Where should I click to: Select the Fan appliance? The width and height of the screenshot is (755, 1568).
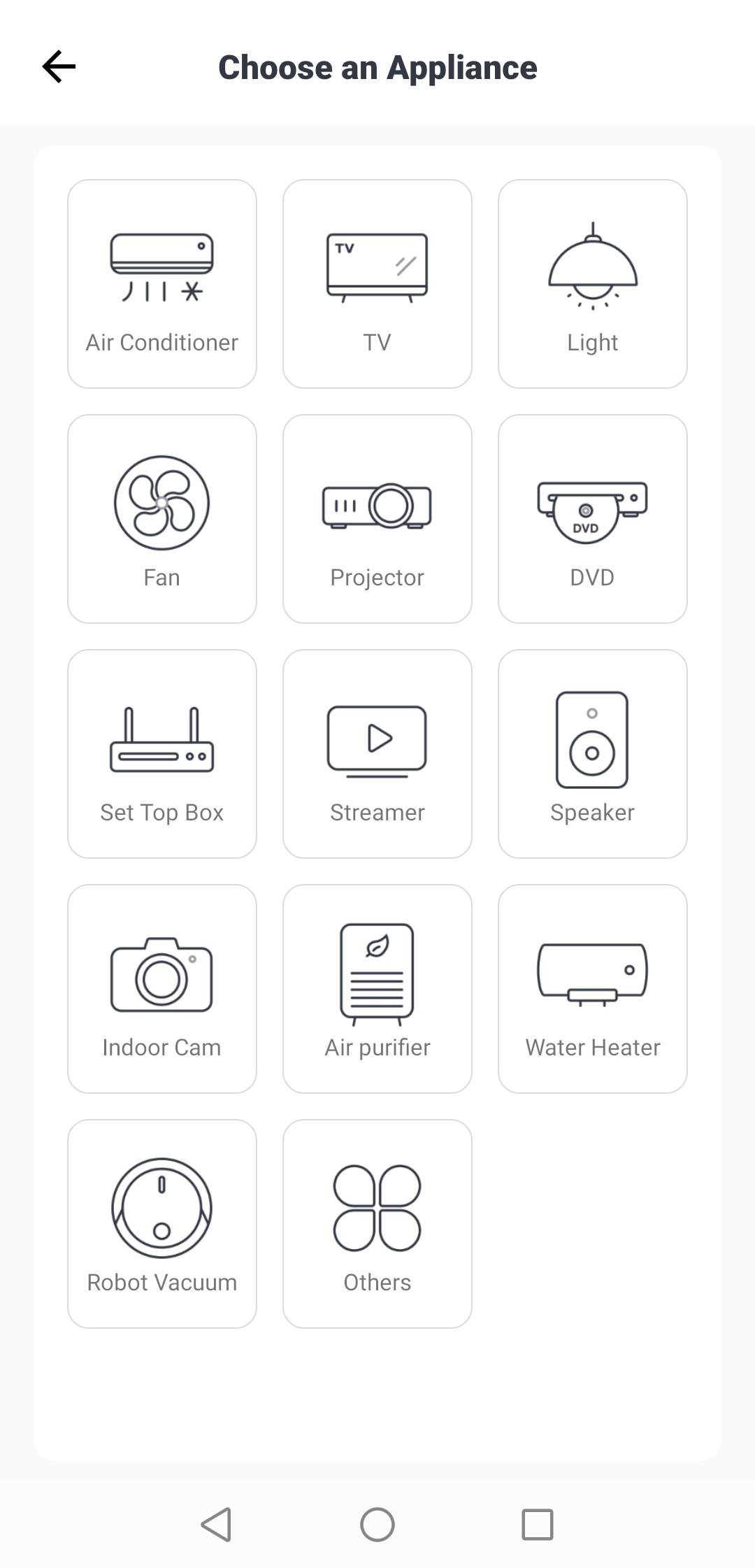point(162,519)
